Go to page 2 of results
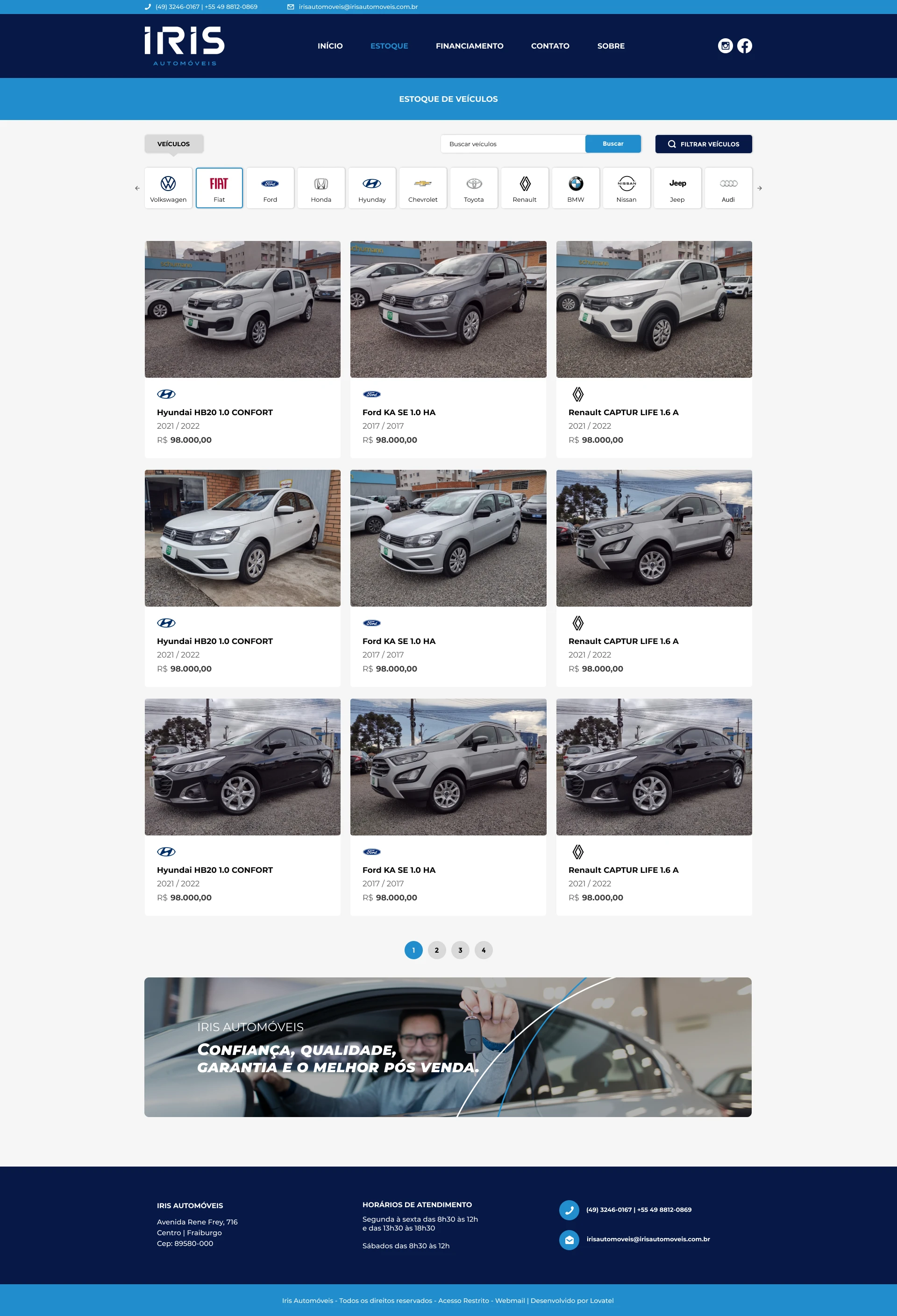This screenshot has width=897, height=1316. pyautogui.click(x=437, y=949)
